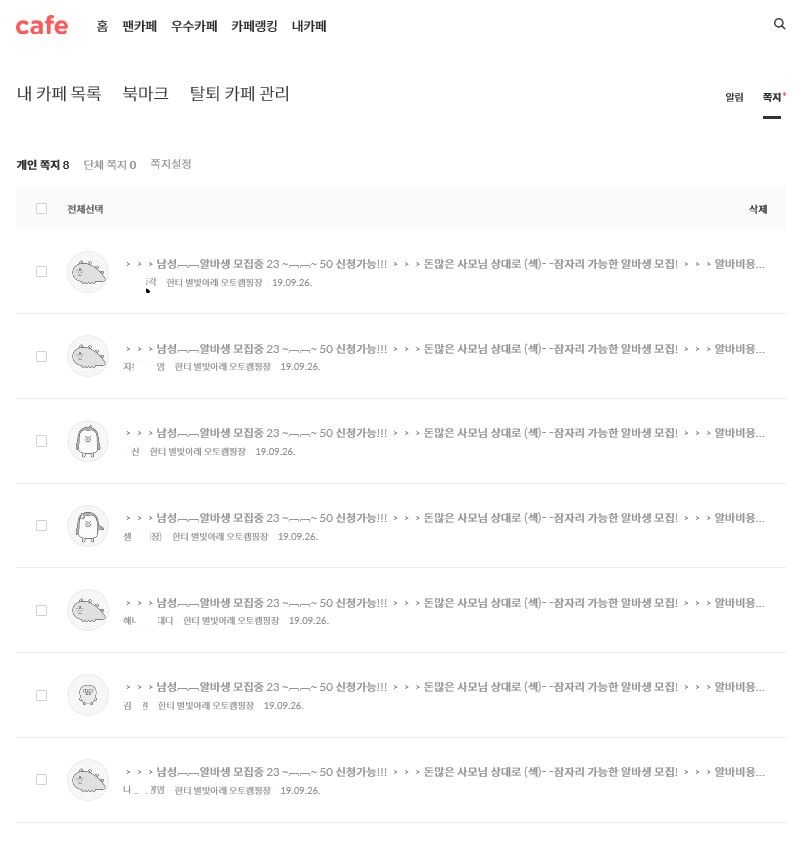Tick the checkbox for the message from sender 나
809x842 pixels.
tap(41, 779)
